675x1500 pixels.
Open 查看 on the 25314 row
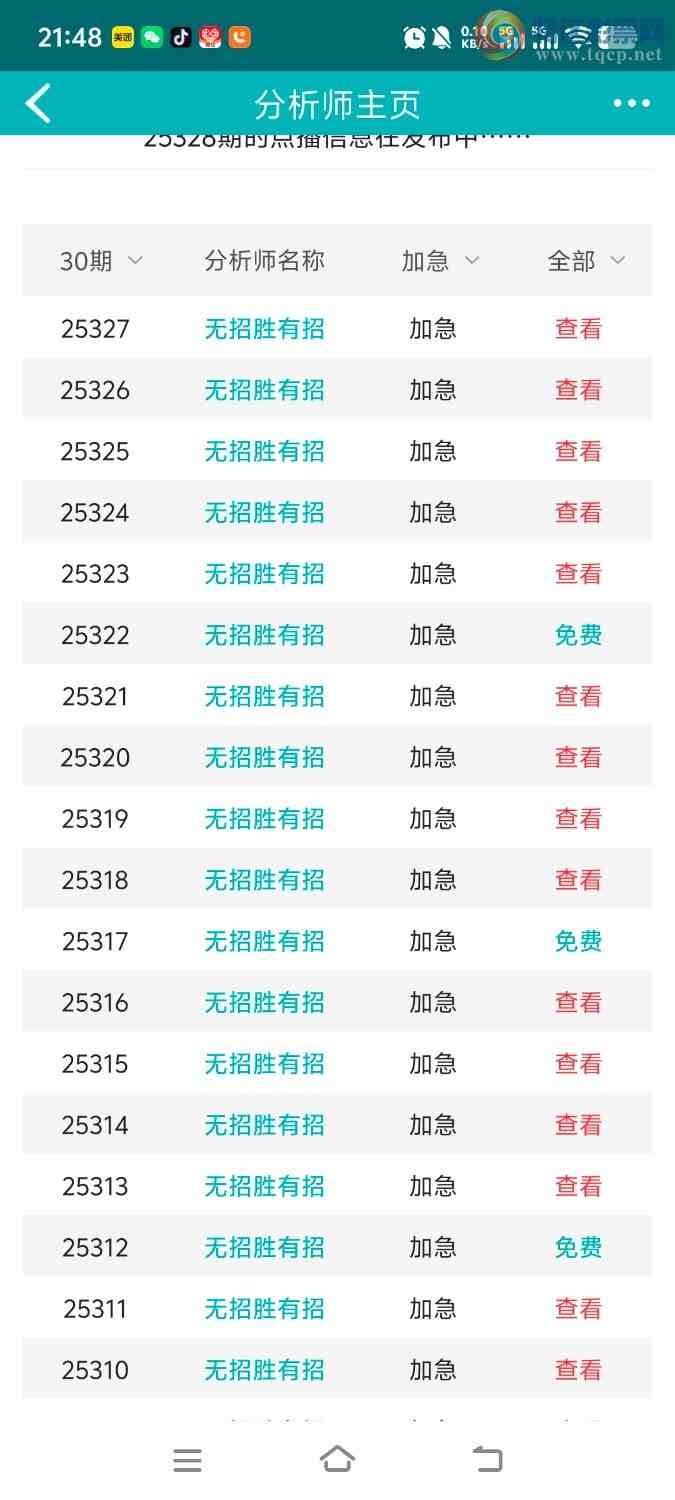click(578, 1125)
